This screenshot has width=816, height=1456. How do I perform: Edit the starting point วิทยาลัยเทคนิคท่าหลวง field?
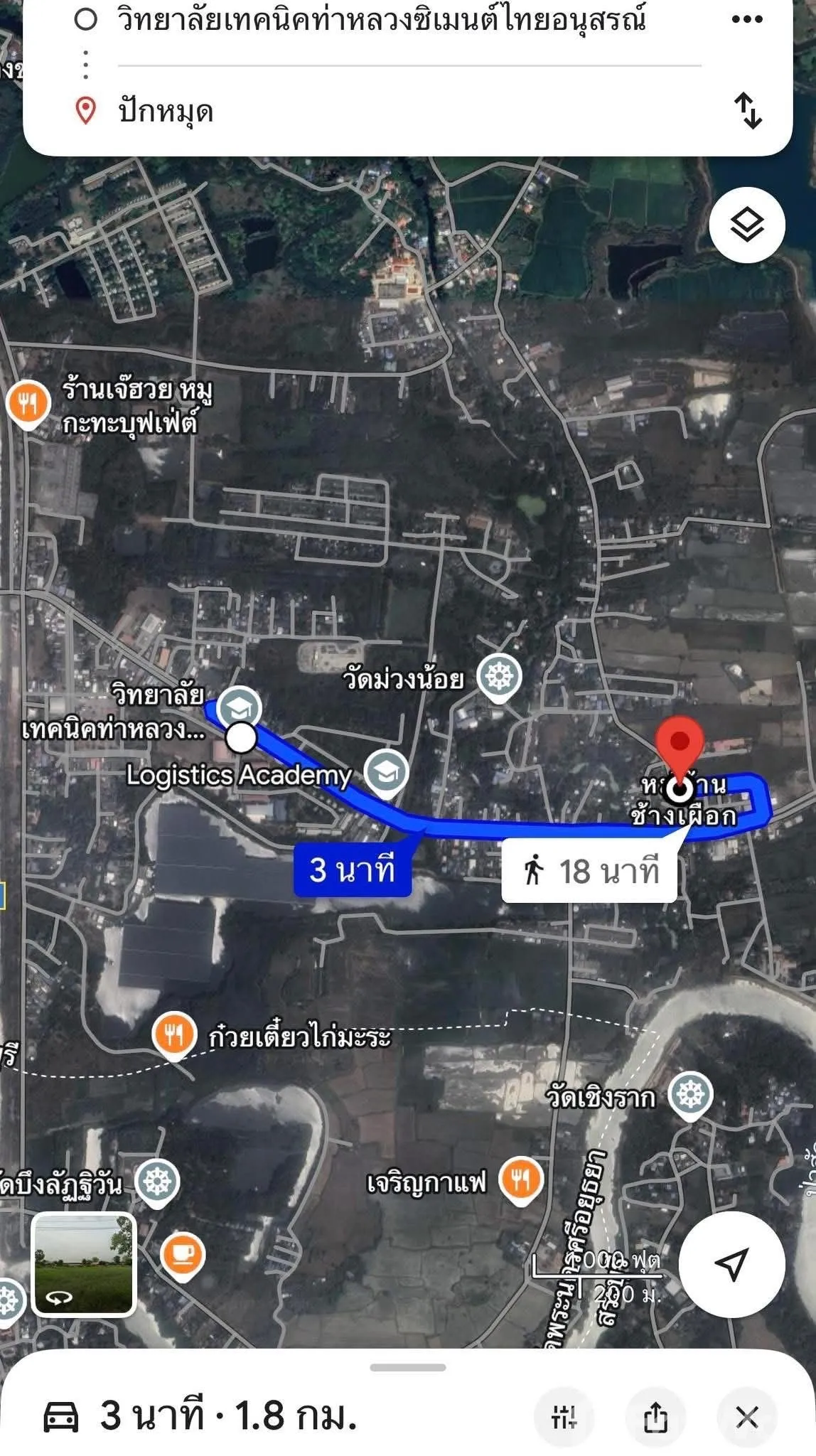tap(381, 20)
